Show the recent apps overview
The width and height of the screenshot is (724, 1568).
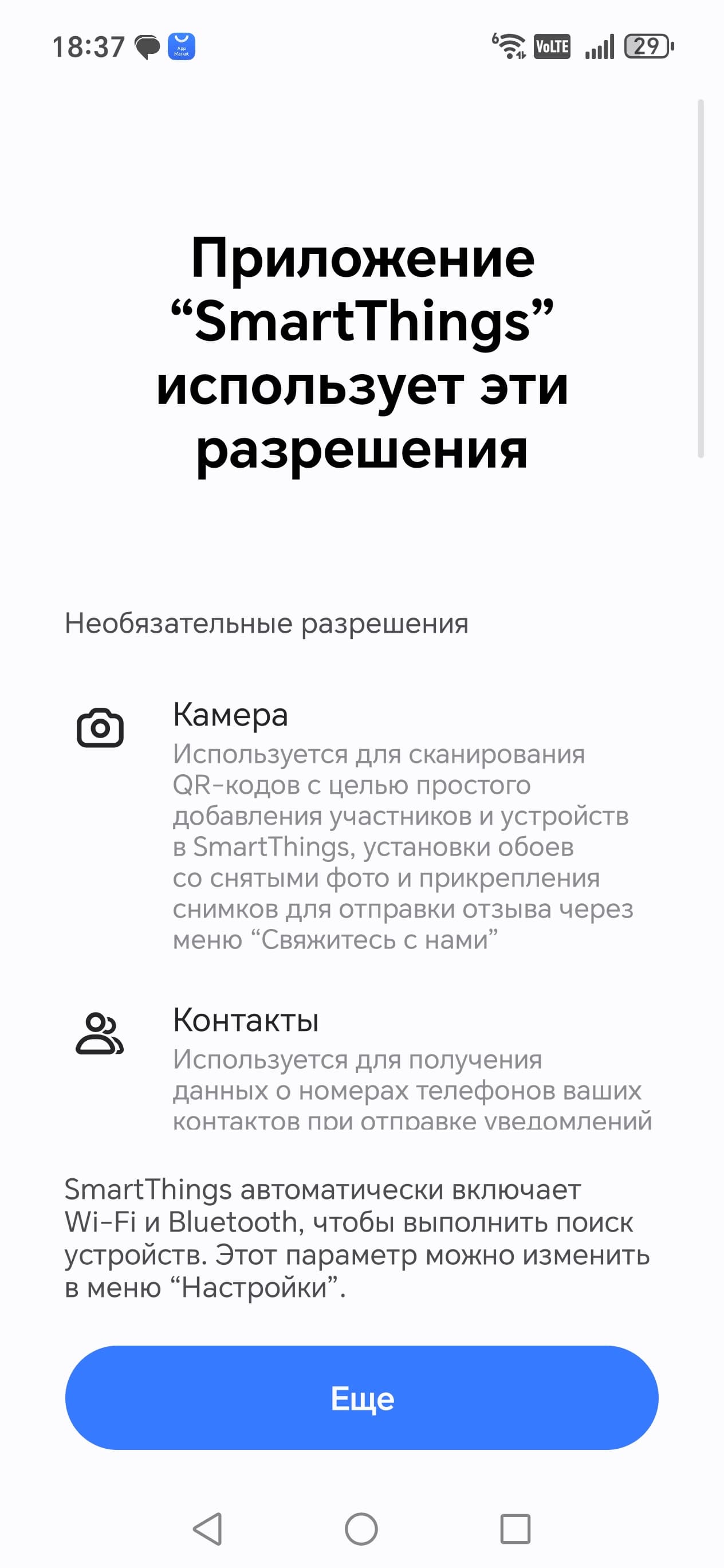click(x=516, y=1528)
